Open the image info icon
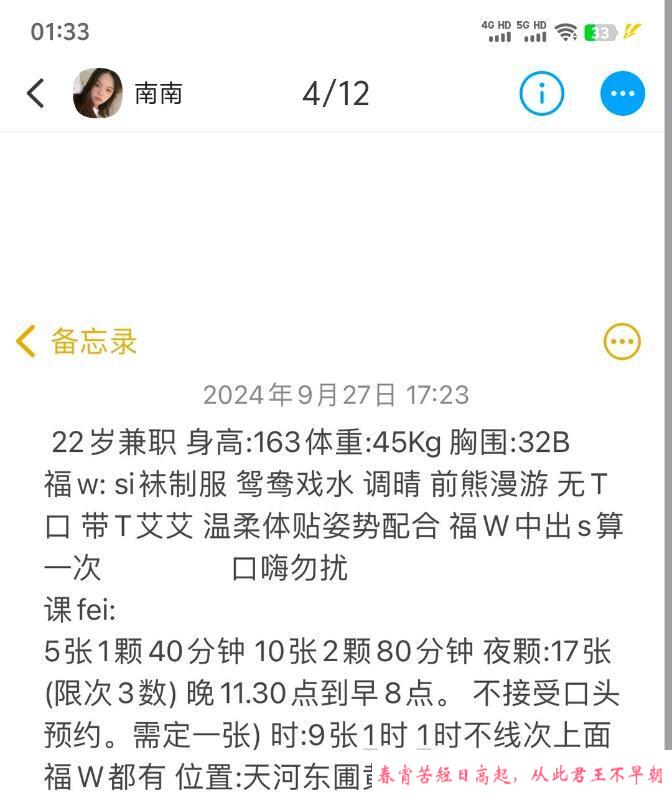Image resolution: width=672 pixels, height=800 pixels. tap(542, 94)
